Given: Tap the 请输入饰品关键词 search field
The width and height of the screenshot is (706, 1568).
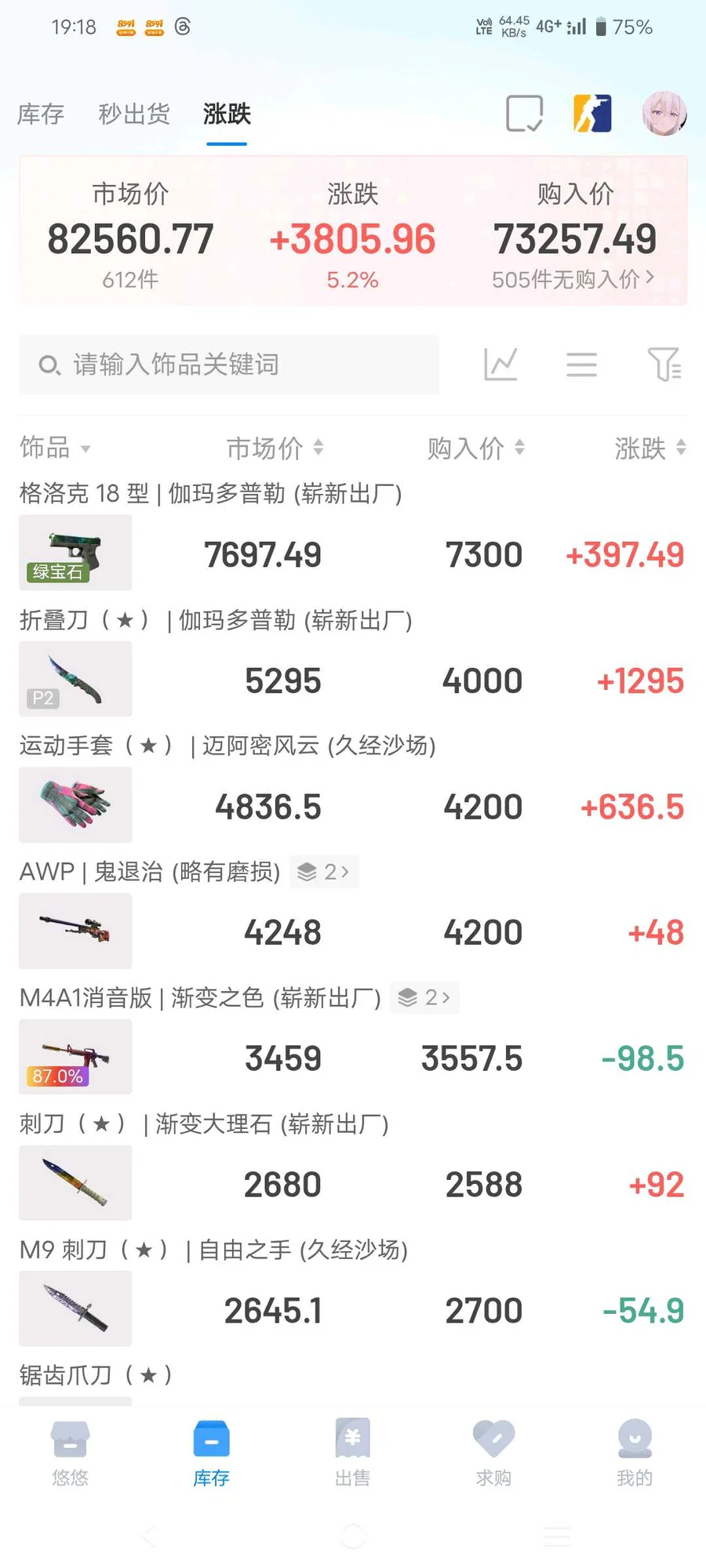Looking at the screenshot, I should 227,365.
